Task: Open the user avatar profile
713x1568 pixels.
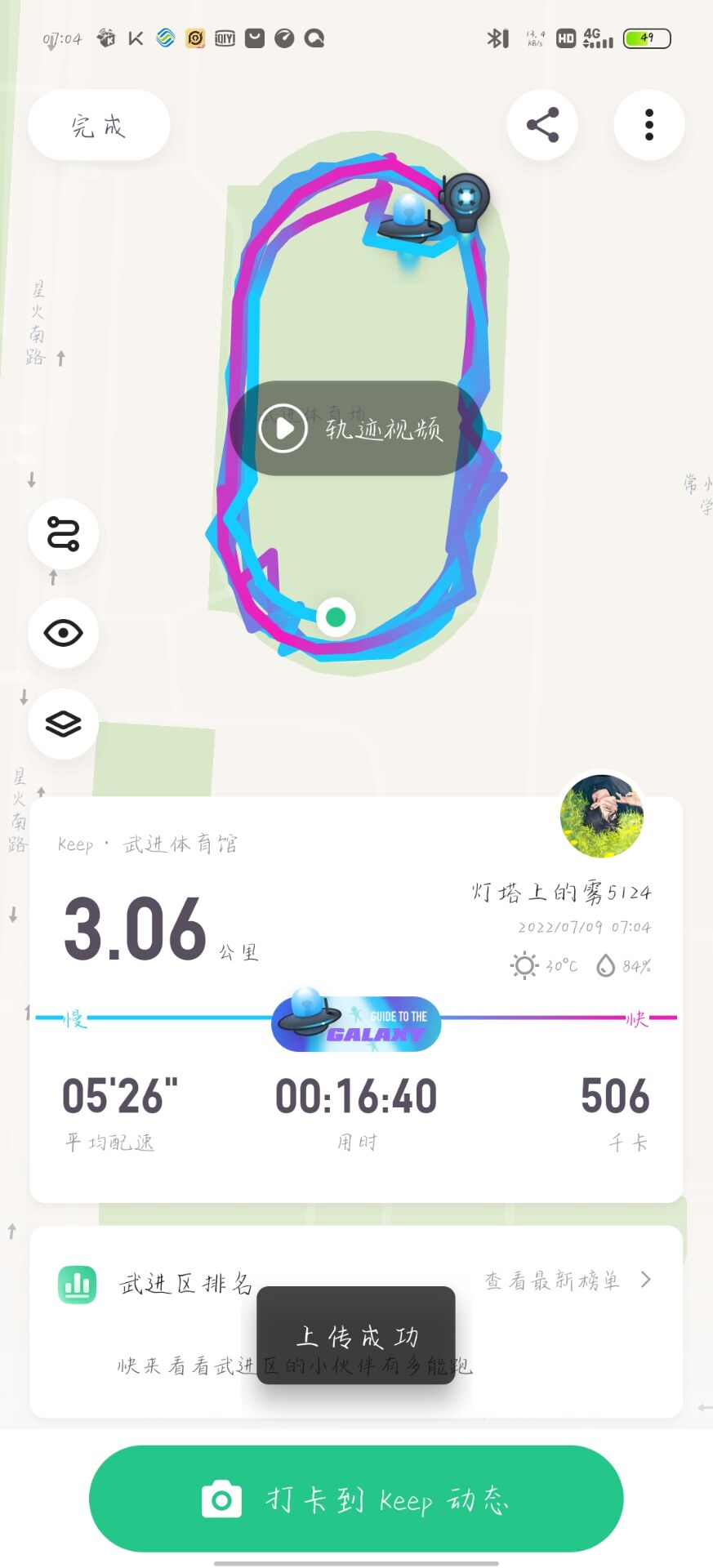Action: [x=602, y=816]
